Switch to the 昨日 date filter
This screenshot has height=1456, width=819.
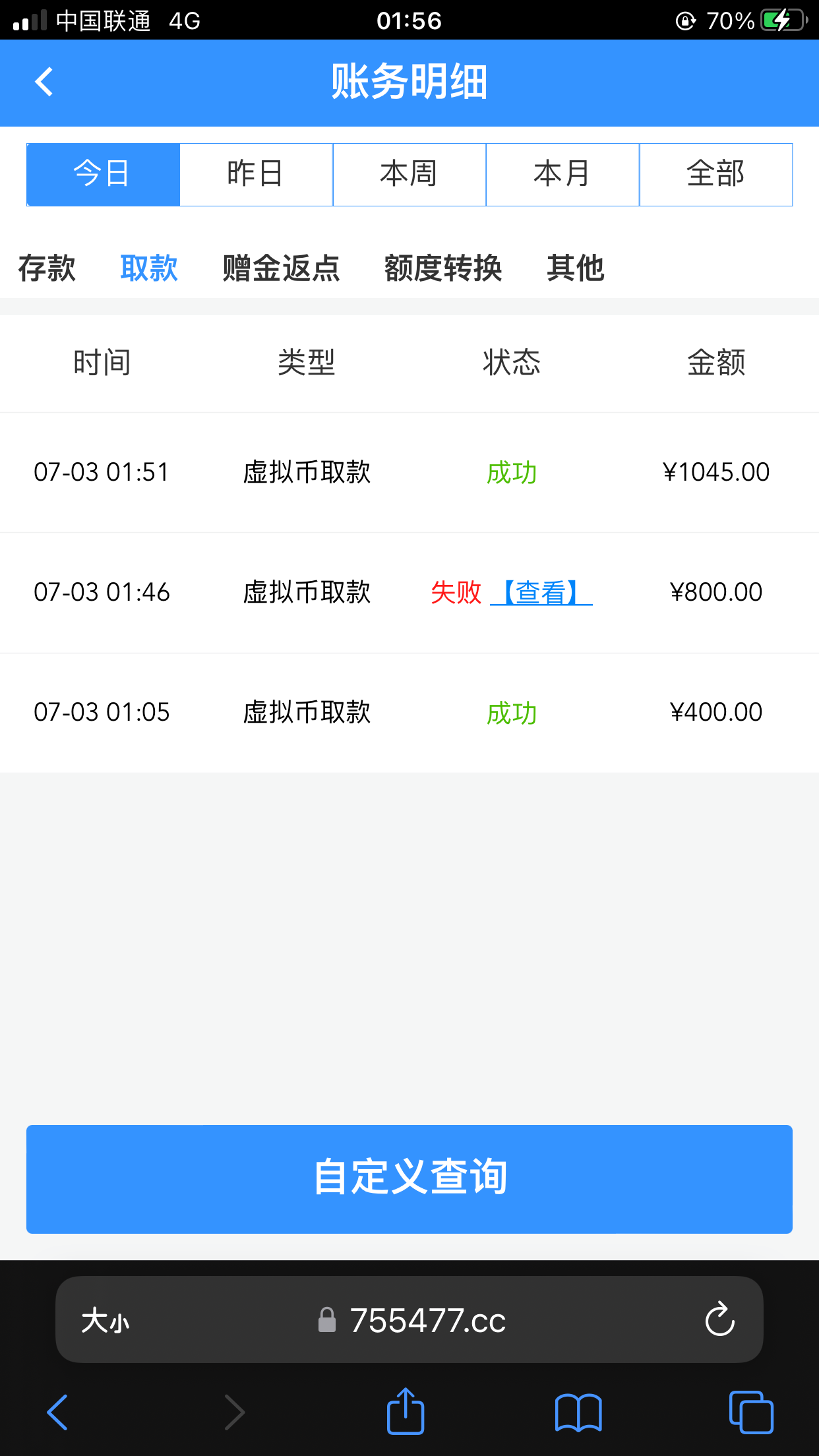pyautogui.click(x=256, y=175)
